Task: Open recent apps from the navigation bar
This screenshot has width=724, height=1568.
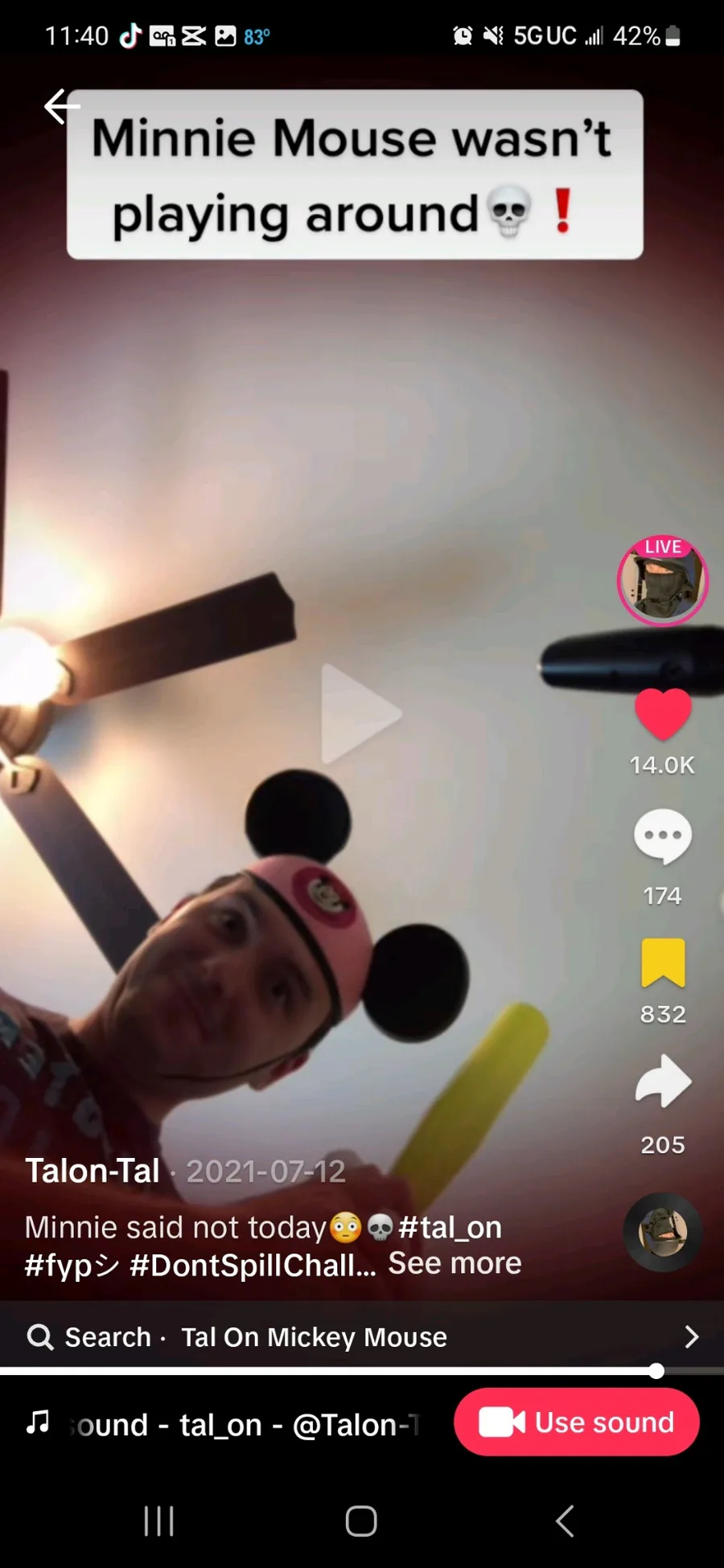Action: point(158,1521)
